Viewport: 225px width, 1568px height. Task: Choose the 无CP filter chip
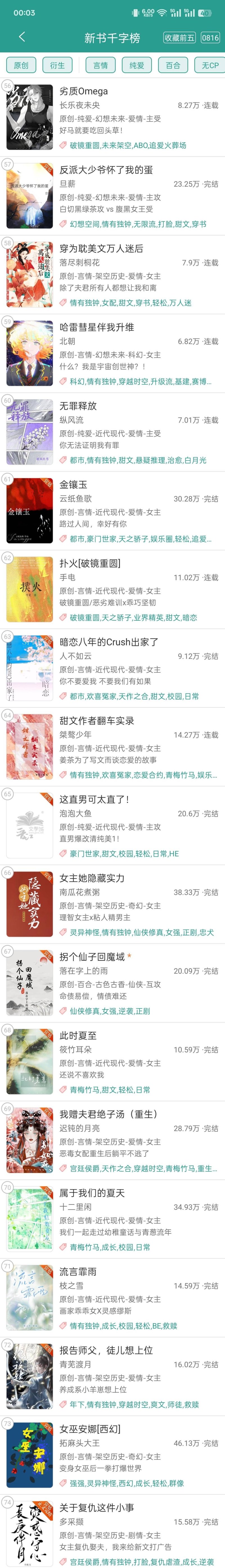[210, 65]
